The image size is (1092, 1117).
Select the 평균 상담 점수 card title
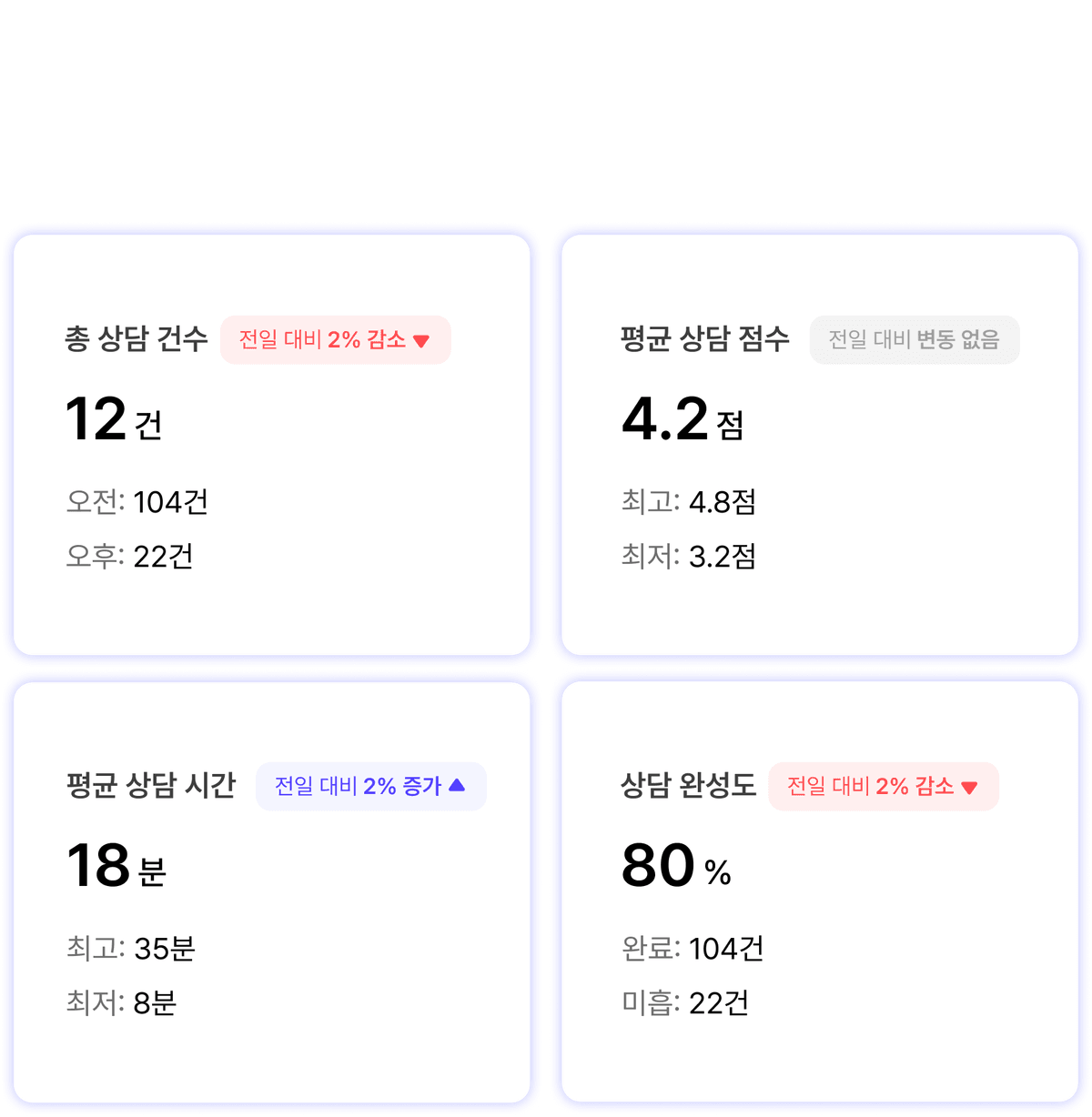[703, 338]
